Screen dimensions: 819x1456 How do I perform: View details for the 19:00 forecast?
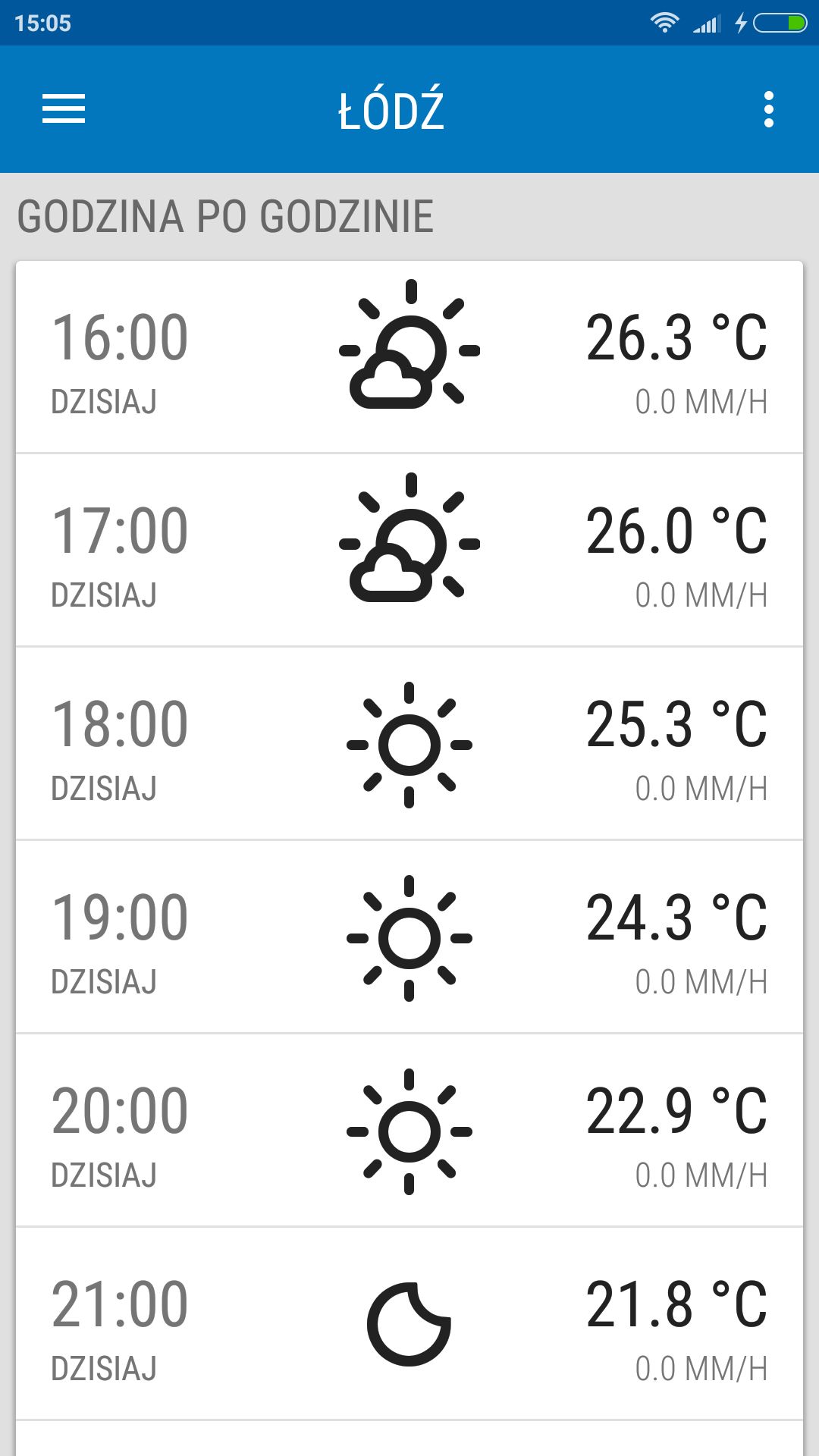tap(409, 937)
